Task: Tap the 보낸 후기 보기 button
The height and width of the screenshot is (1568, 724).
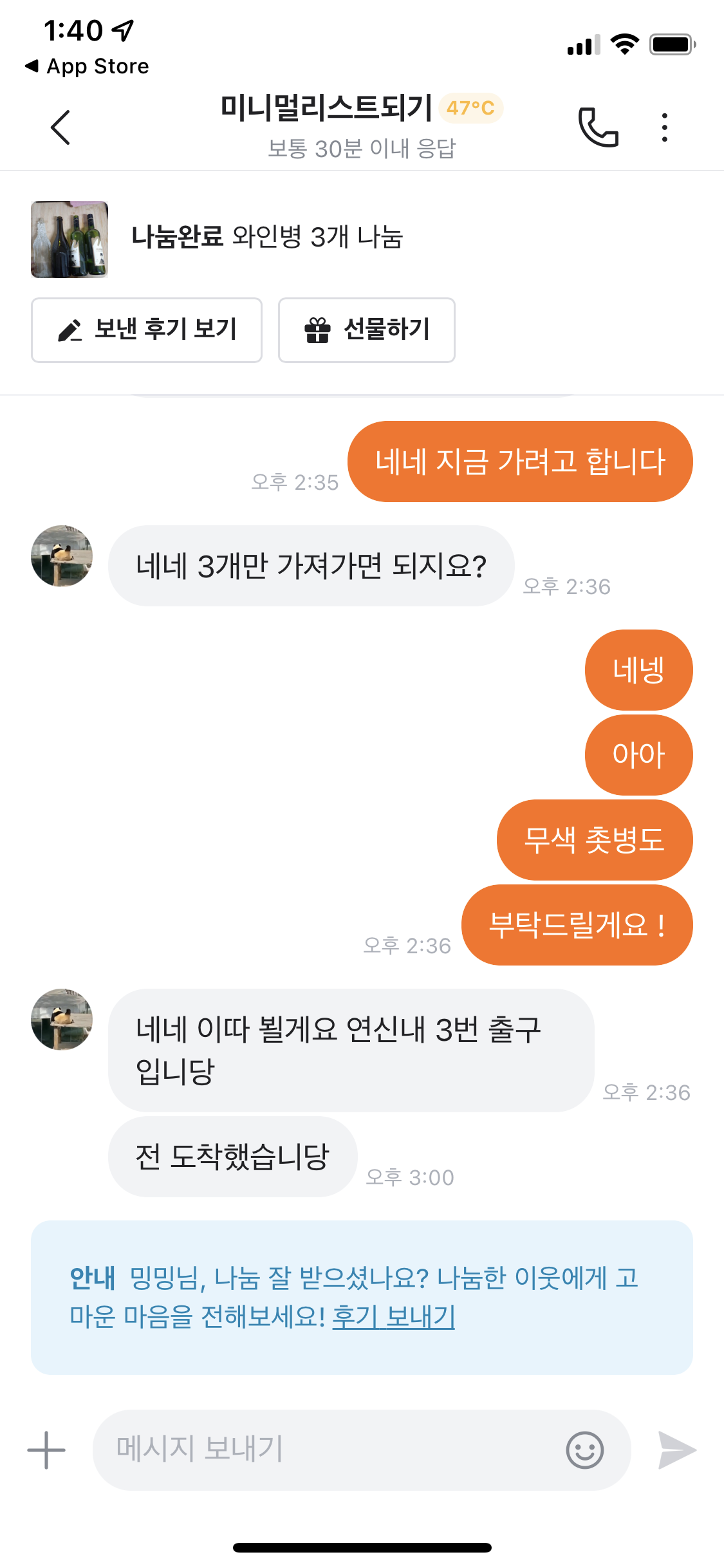Action: click(147, 330)
